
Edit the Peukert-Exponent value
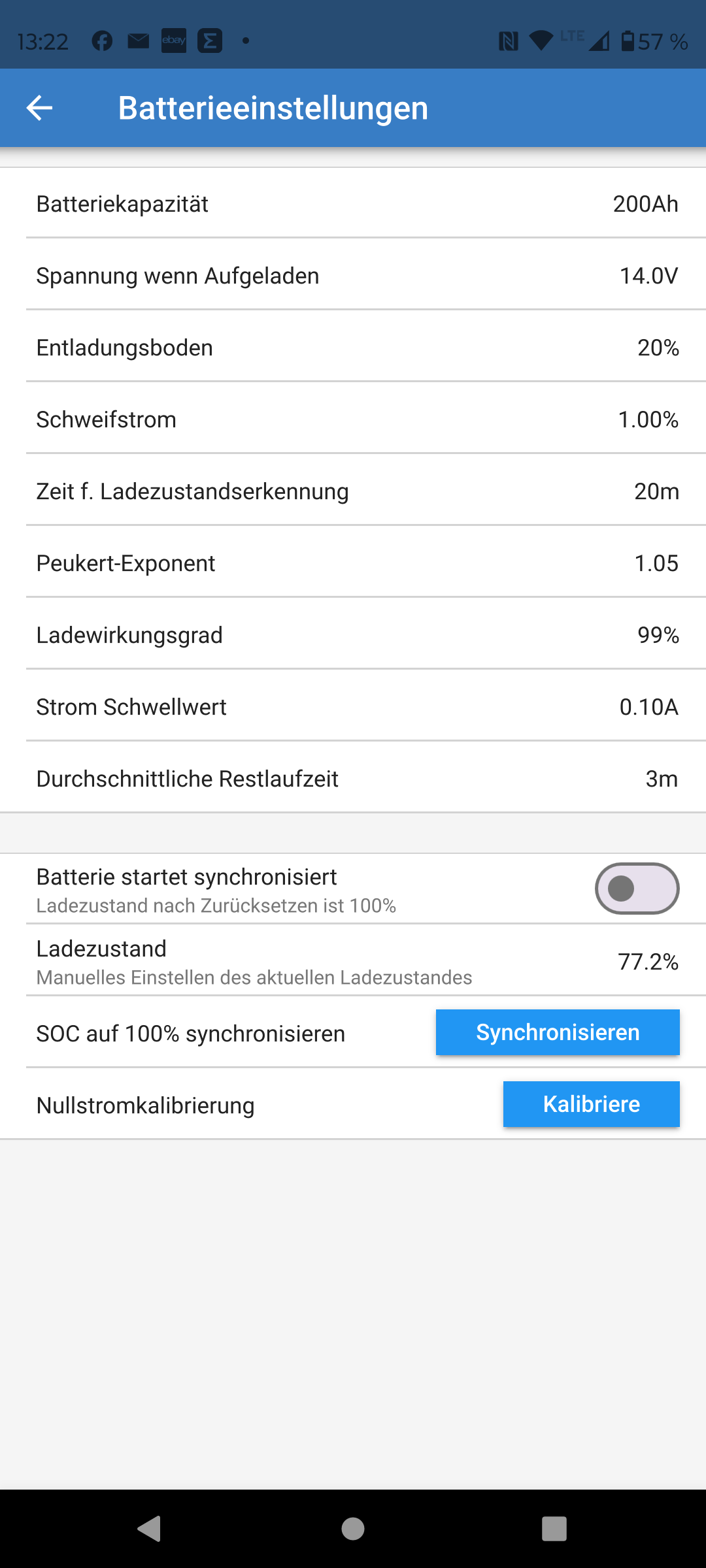click(353, 563)
